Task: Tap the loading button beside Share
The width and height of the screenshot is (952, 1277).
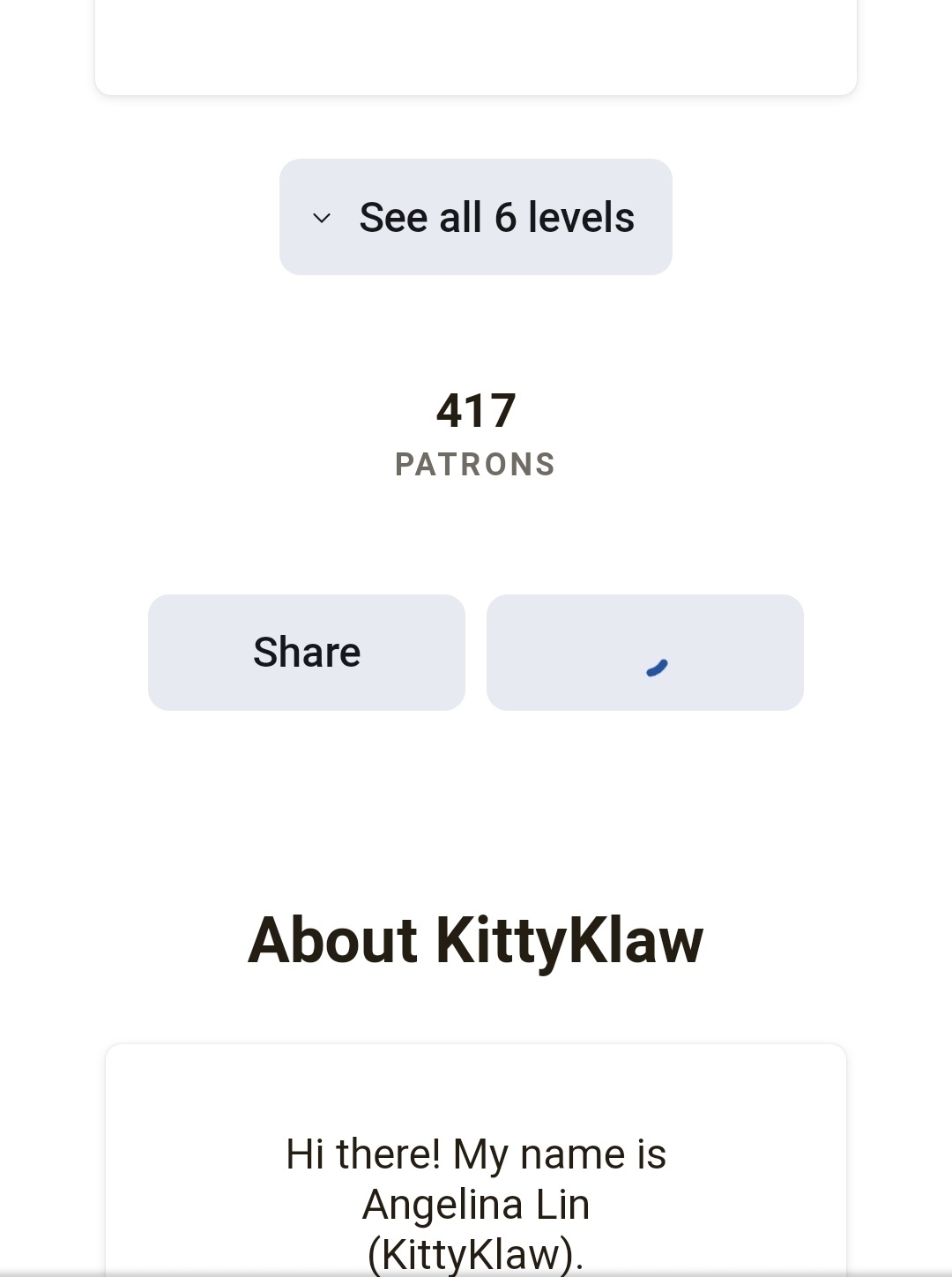Action: tap(644, 653)
